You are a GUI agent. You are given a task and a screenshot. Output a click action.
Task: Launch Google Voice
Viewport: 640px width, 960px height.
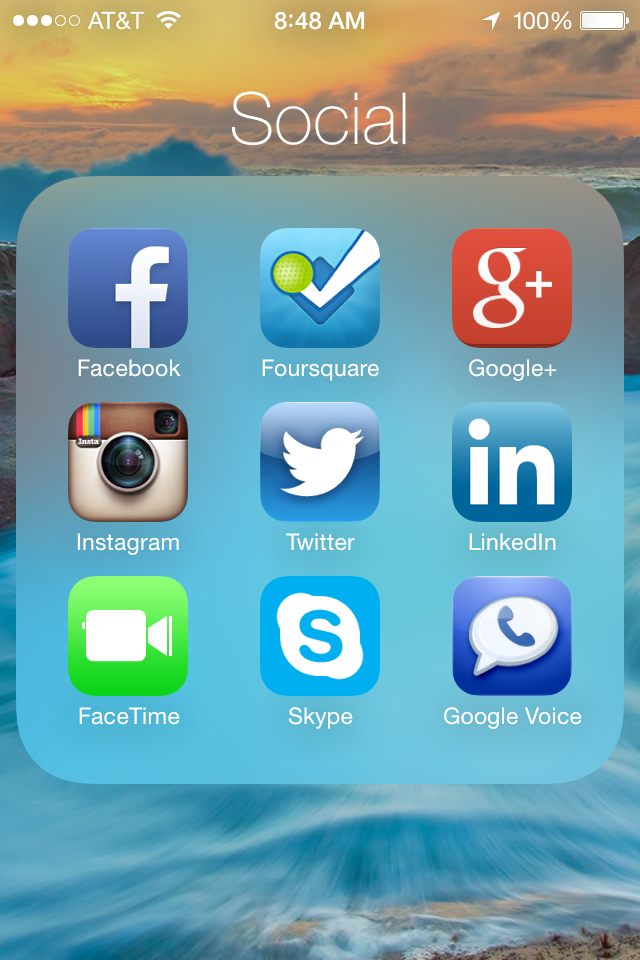coord(512,636)
